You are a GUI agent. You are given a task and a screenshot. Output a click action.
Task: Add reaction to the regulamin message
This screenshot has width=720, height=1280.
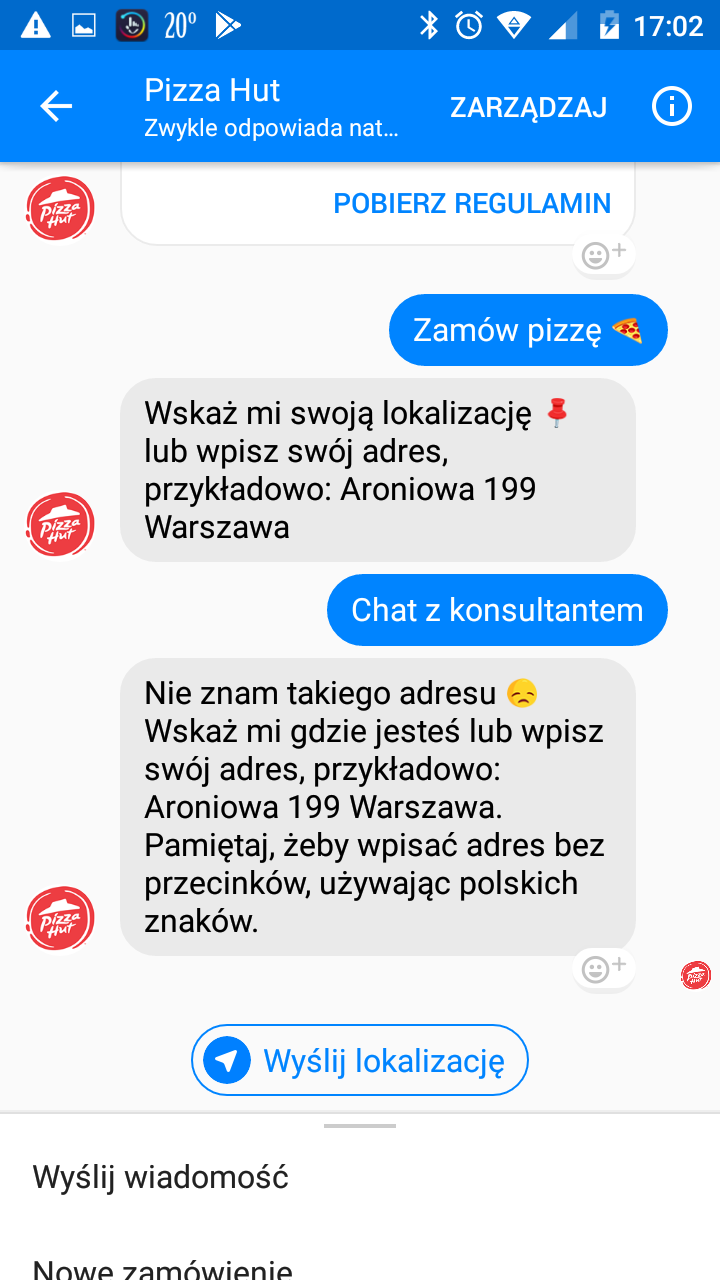coord(603,255)
